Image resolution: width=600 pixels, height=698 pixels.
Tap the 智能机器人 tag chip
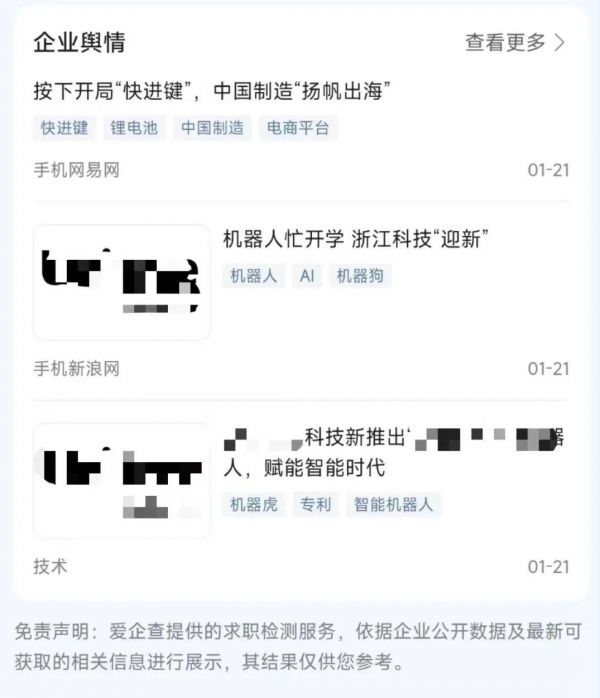pyautogui.click(x=393, y=504)
